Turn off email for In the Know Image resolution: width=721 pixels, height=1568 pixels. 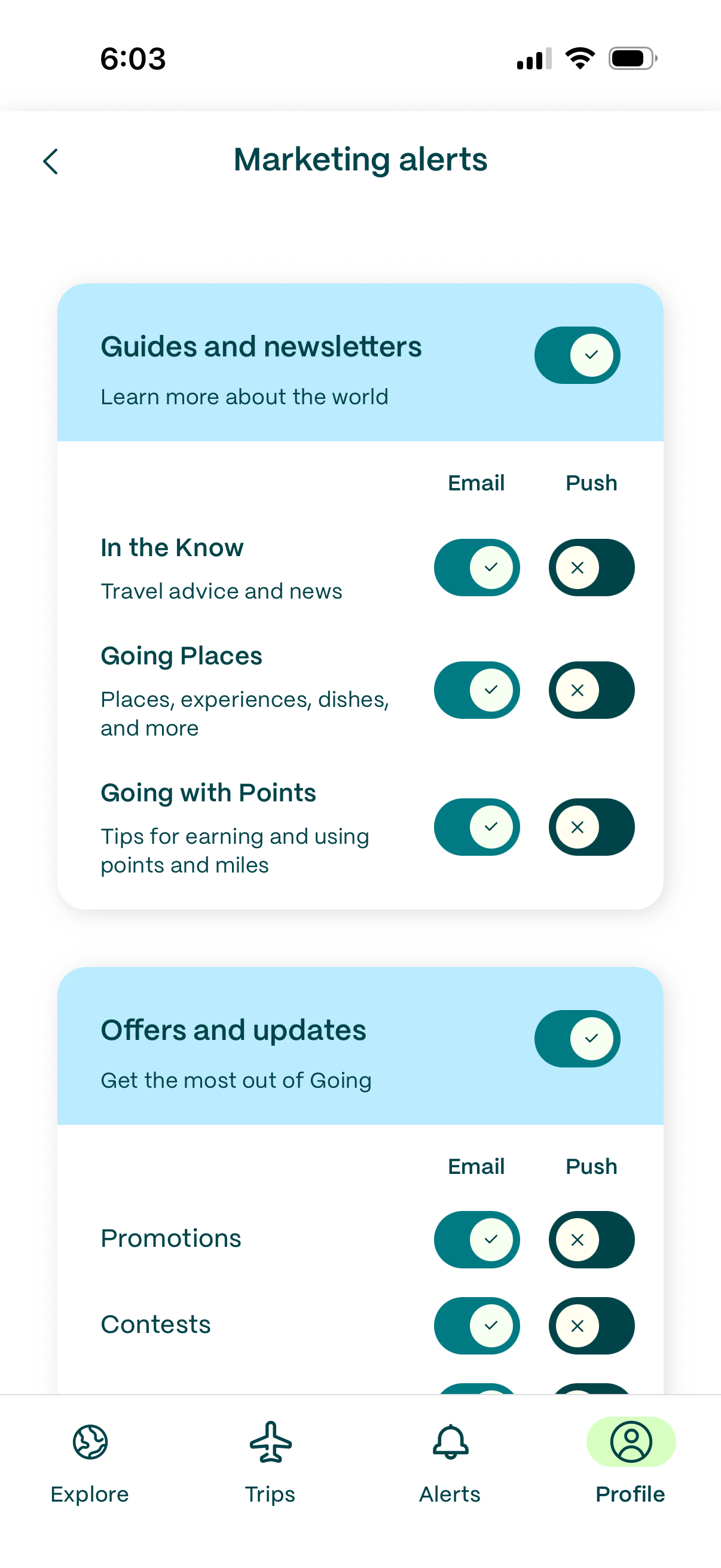(476, 567)
